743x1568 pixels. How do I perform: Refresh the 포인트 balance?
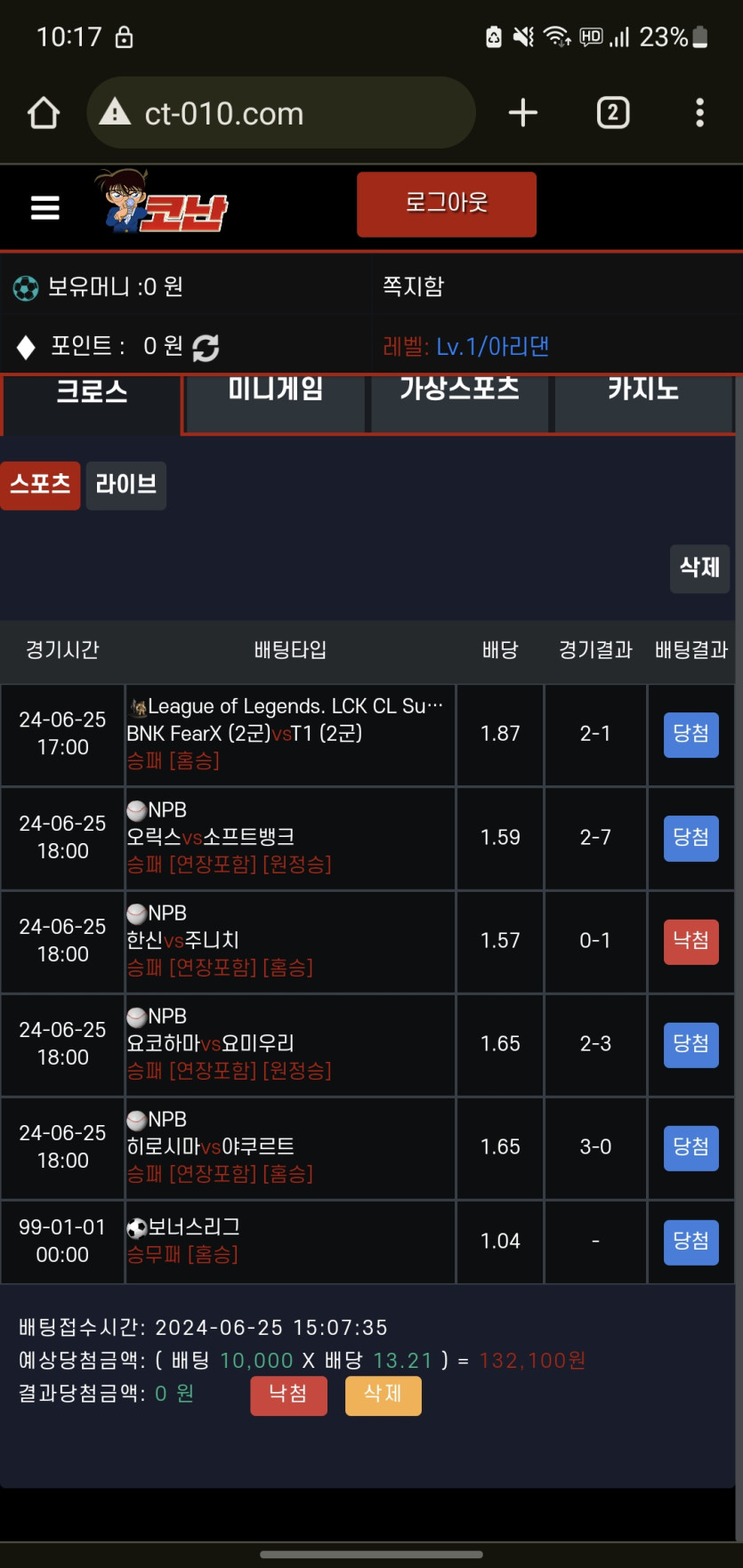click(206, 348)
